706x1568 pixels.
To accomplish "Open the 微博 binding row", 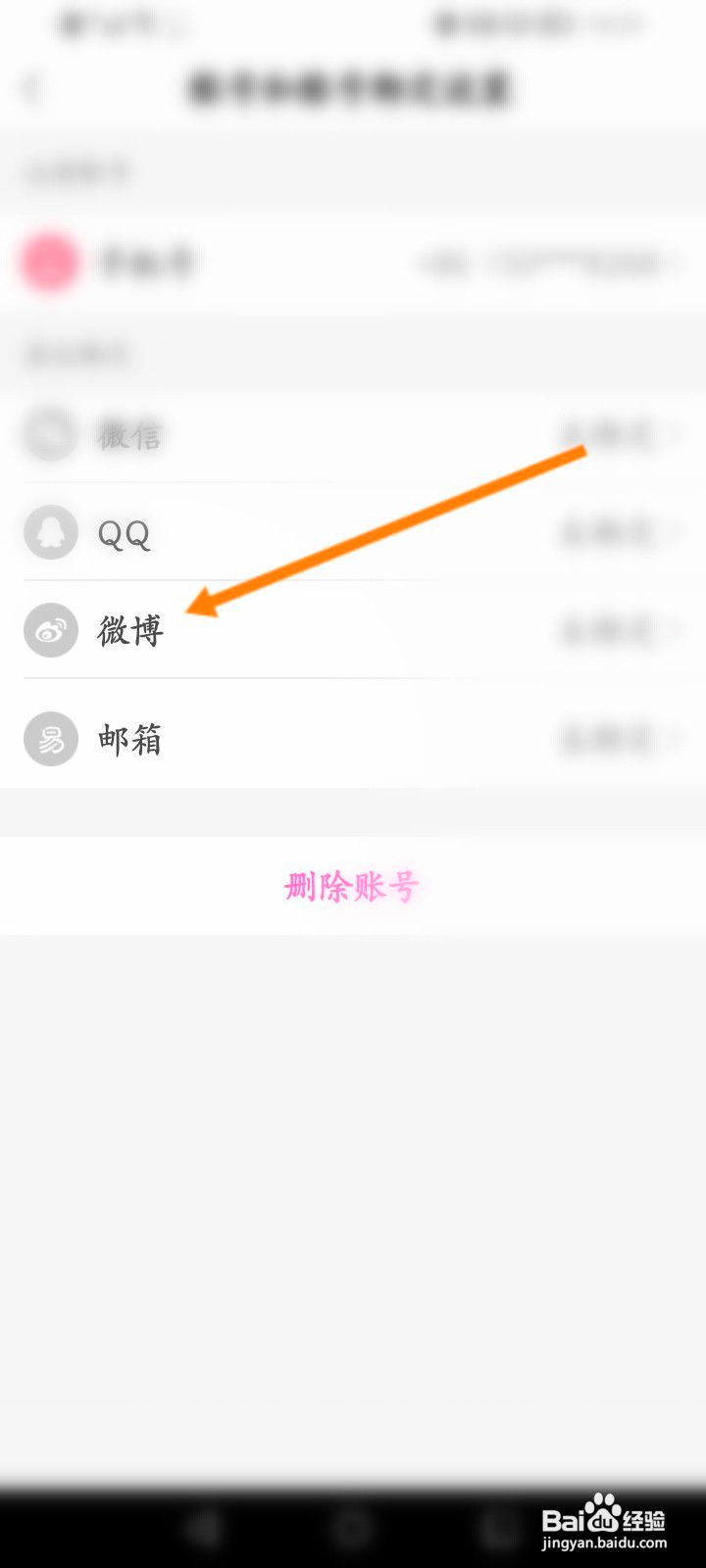I will (x=353, y=631).
